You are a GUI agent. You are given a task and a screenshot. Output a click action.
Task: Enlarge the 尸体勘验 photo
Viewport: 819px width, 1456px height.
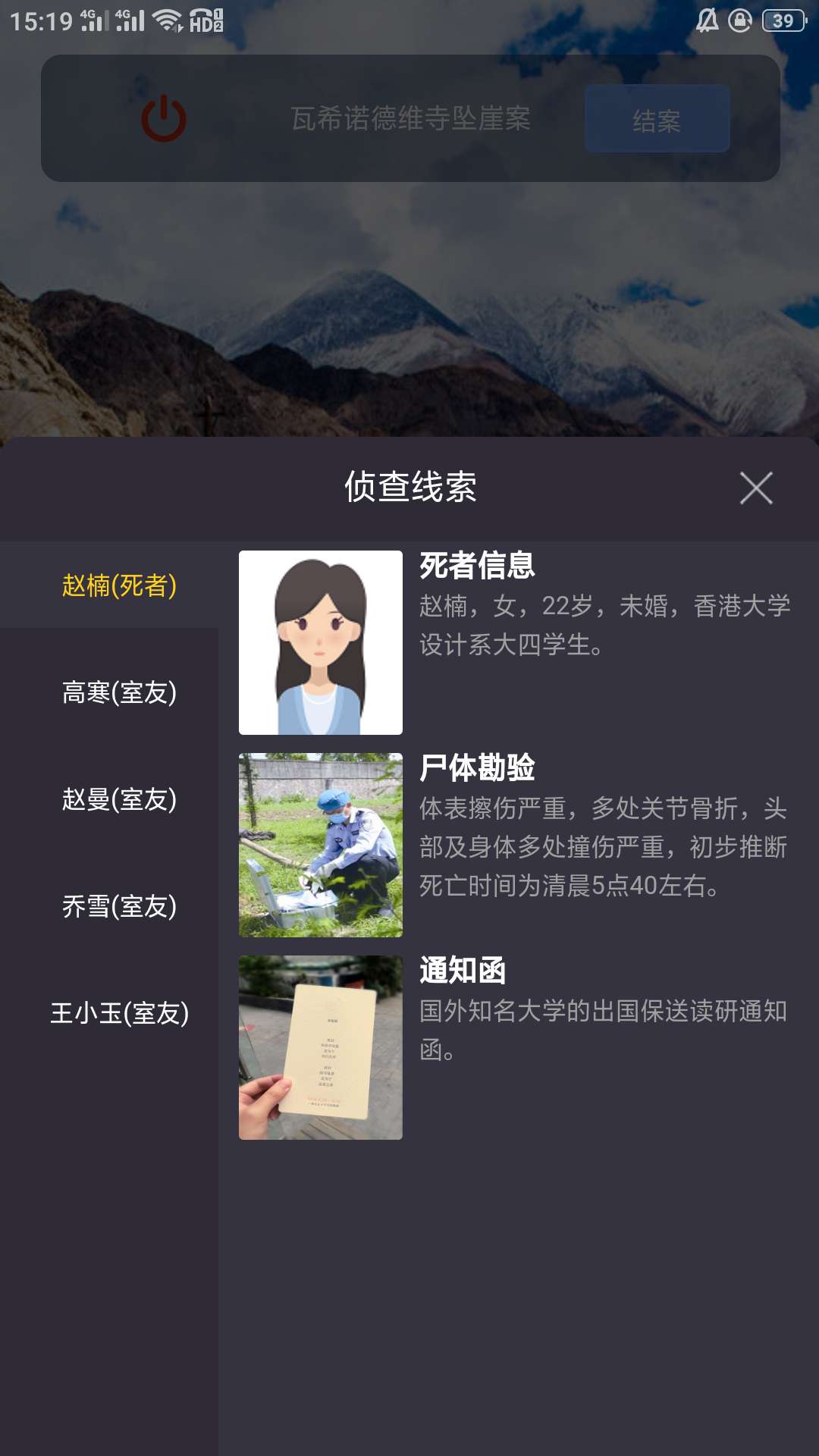[321, 845]
